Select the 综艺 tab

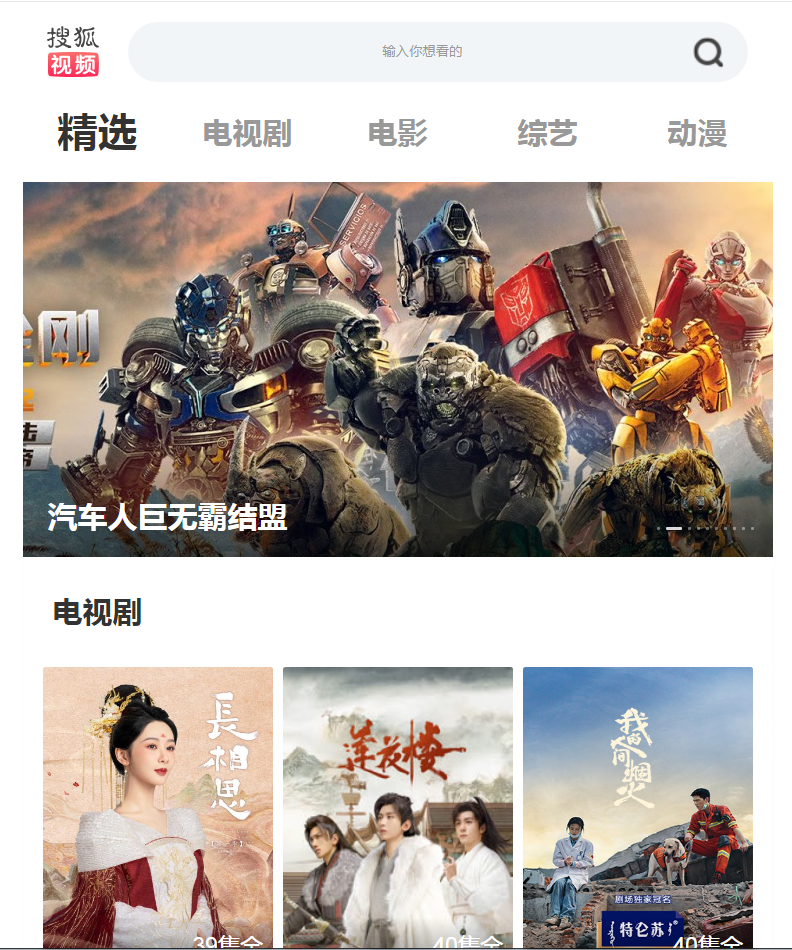point(547,133)
